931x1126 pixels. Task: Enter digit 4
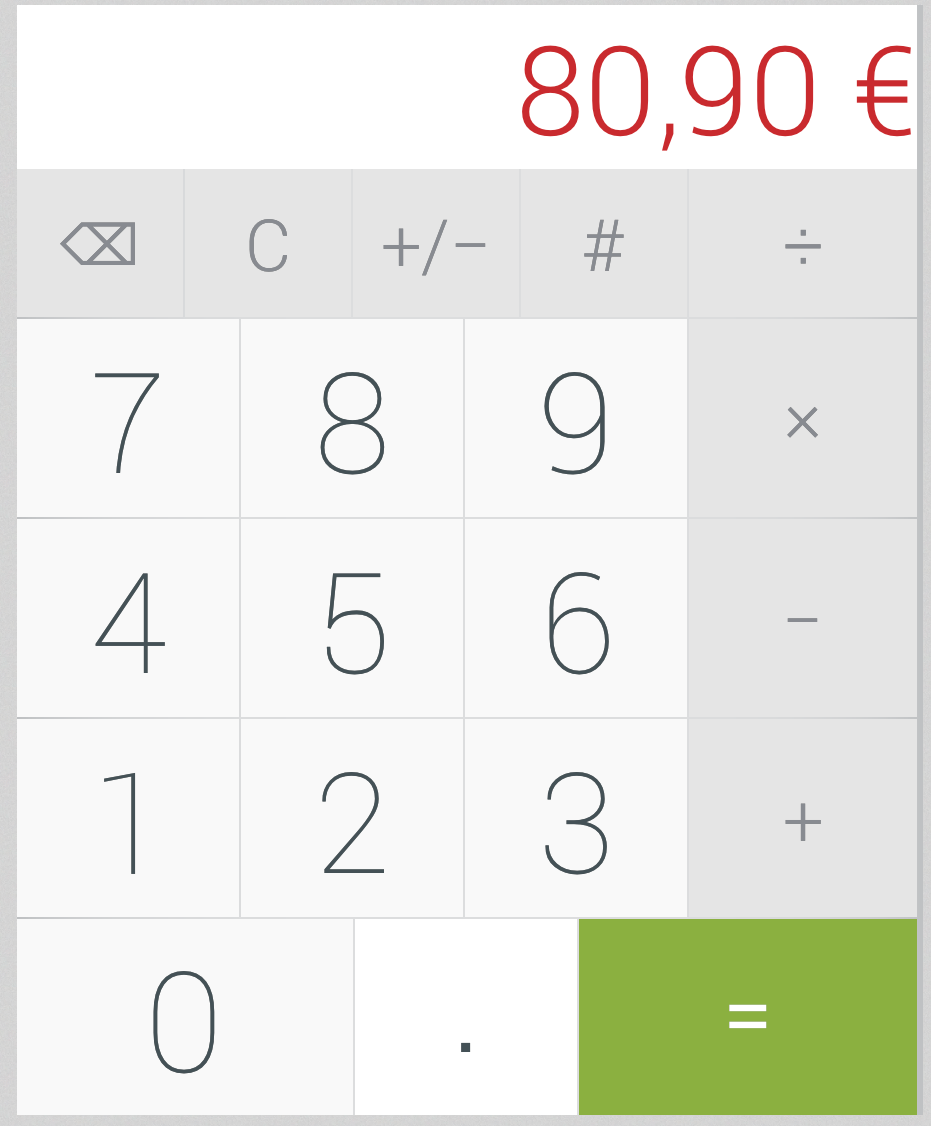(128, 619)
